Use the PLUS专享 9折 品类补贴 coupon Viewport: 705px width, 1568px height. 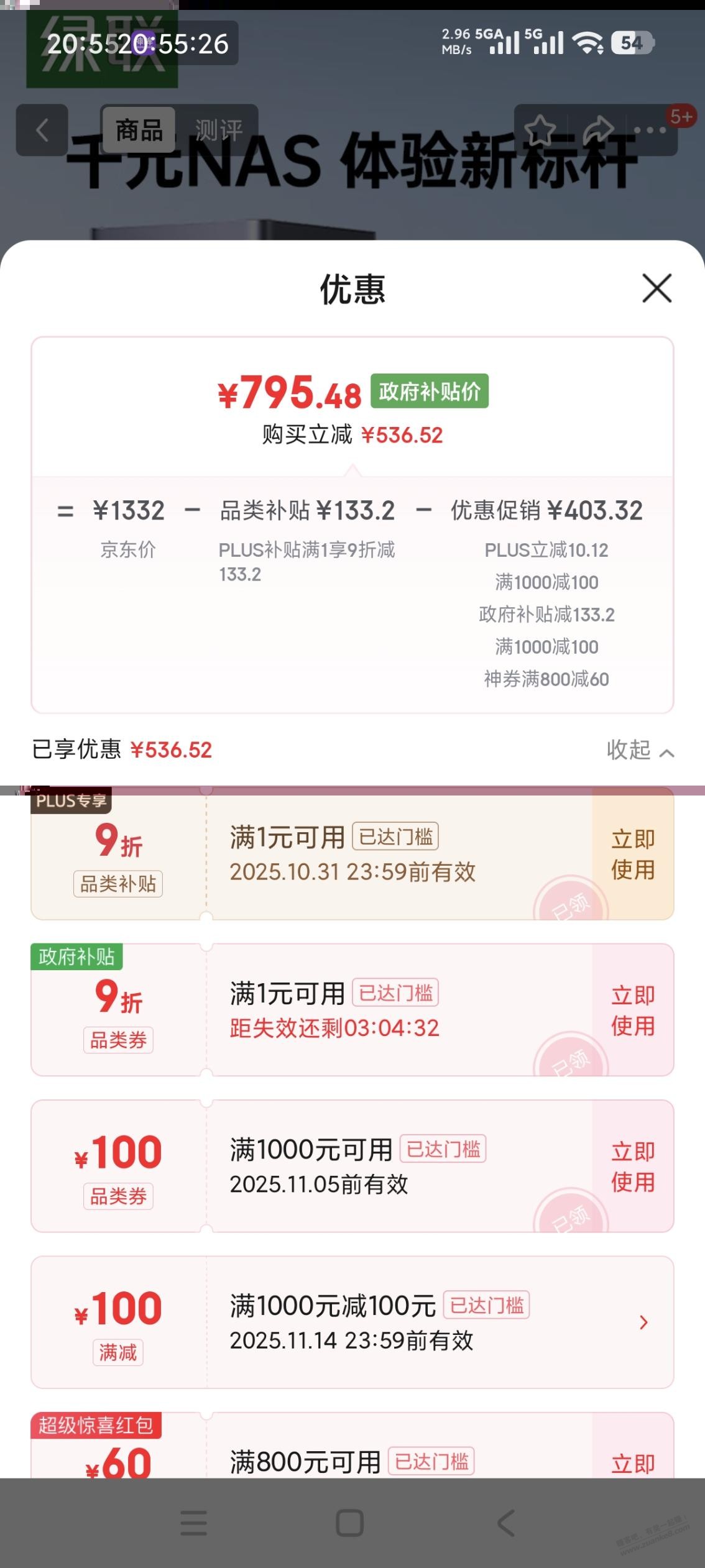(632, 854)
